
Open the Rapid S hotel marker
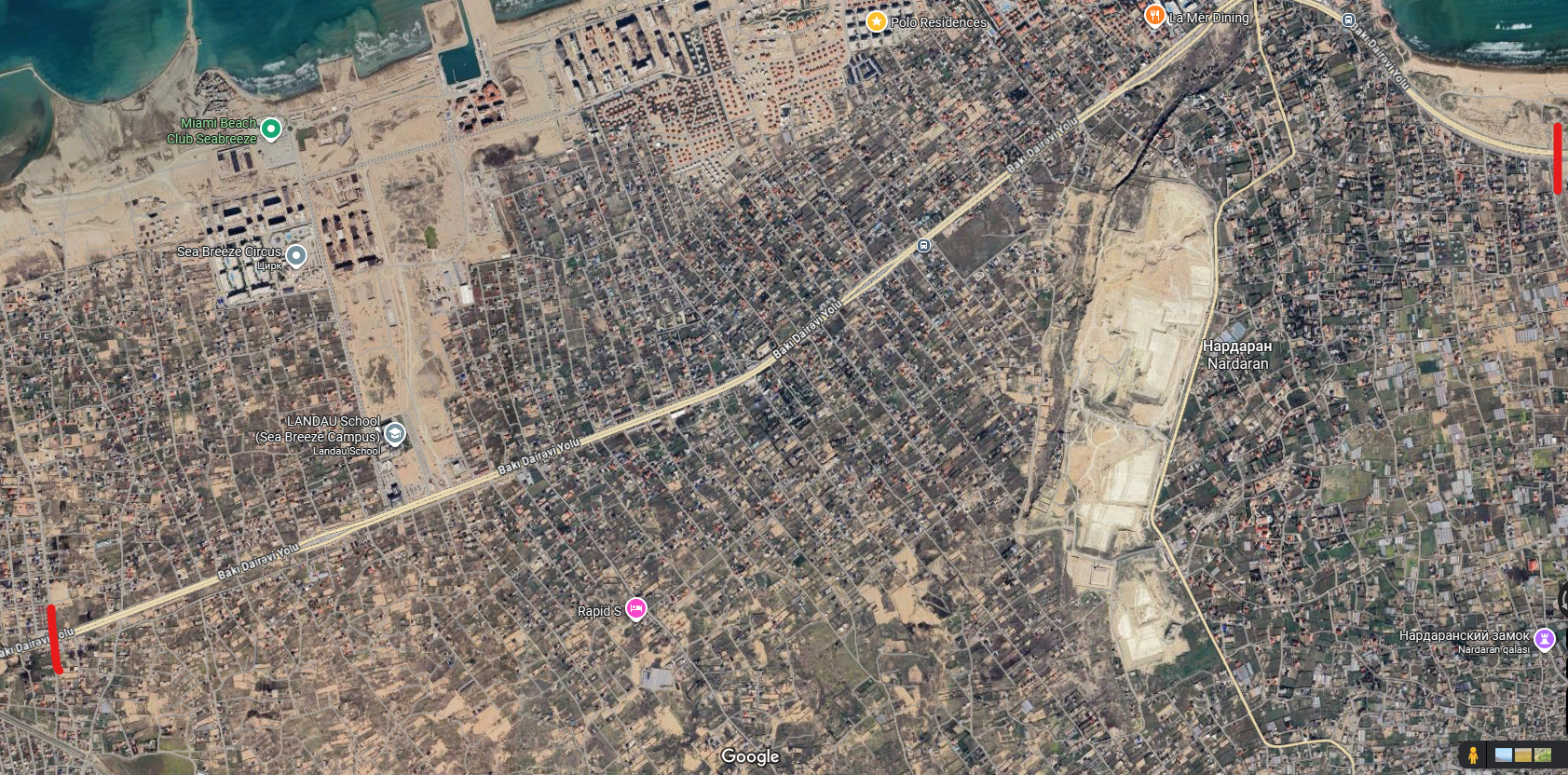click(x=635, y=608)
